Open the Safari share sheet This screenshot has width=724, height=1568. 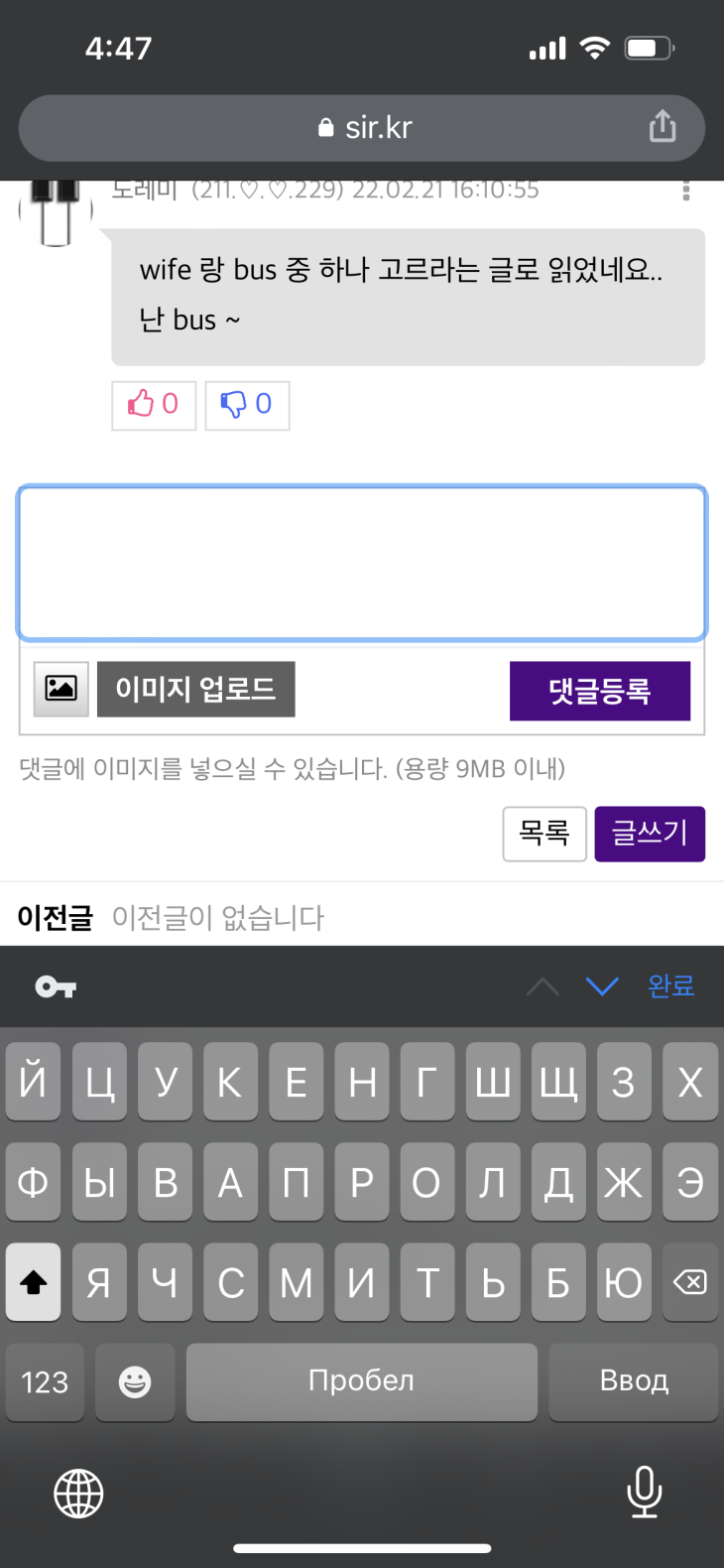click(x=662, y=127)
